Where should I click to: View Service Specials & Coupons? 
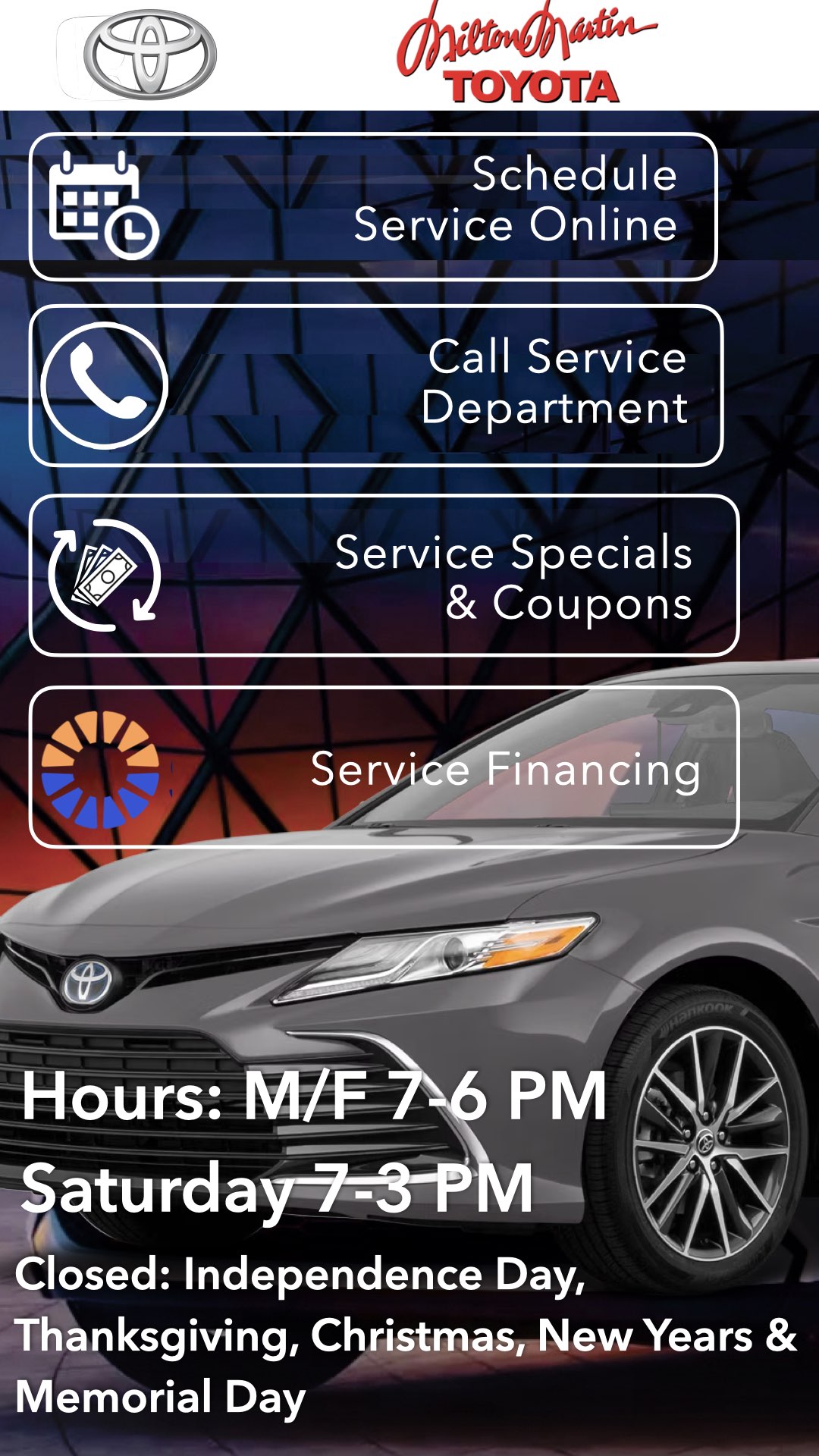tap(384, 576)
